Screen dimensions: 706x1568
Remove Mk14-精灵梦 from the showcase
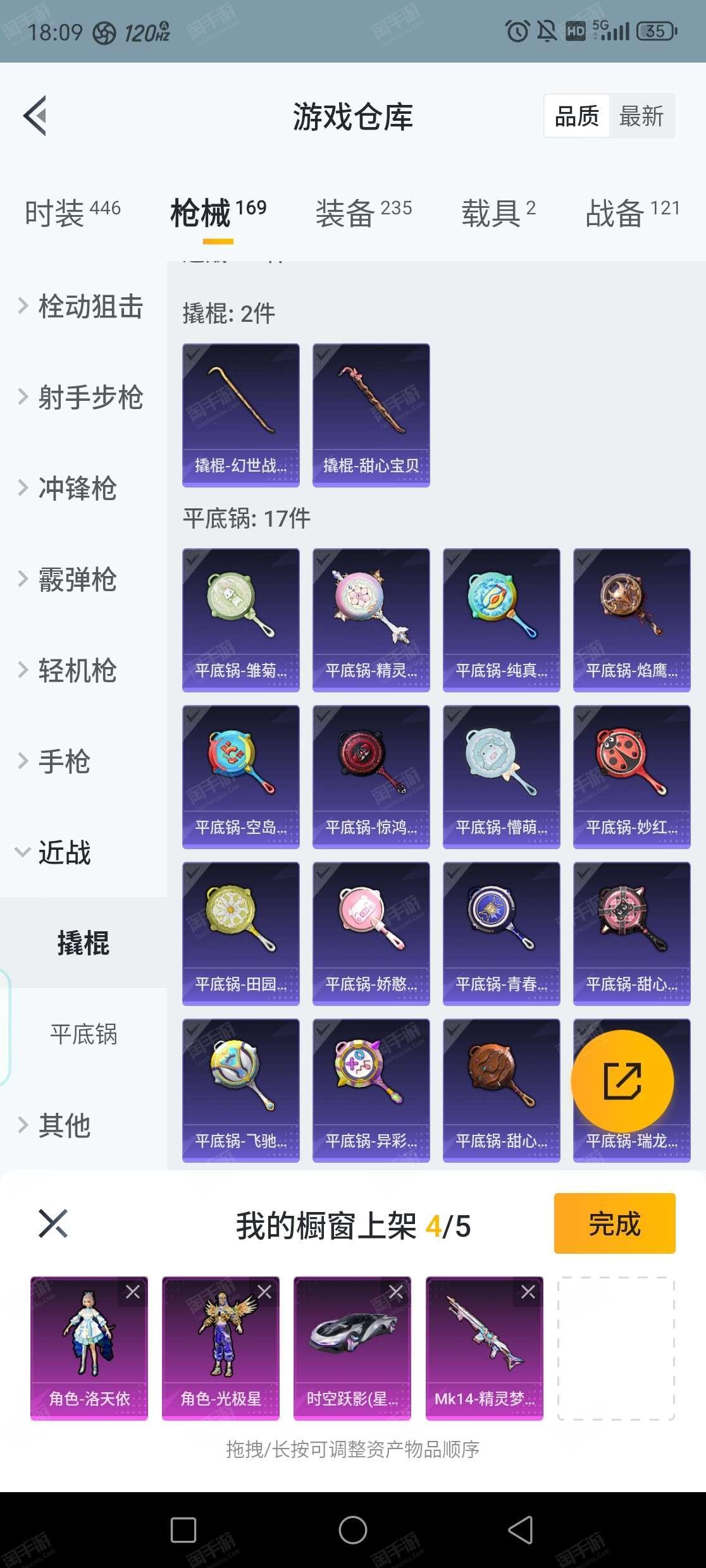[528, 1292]
